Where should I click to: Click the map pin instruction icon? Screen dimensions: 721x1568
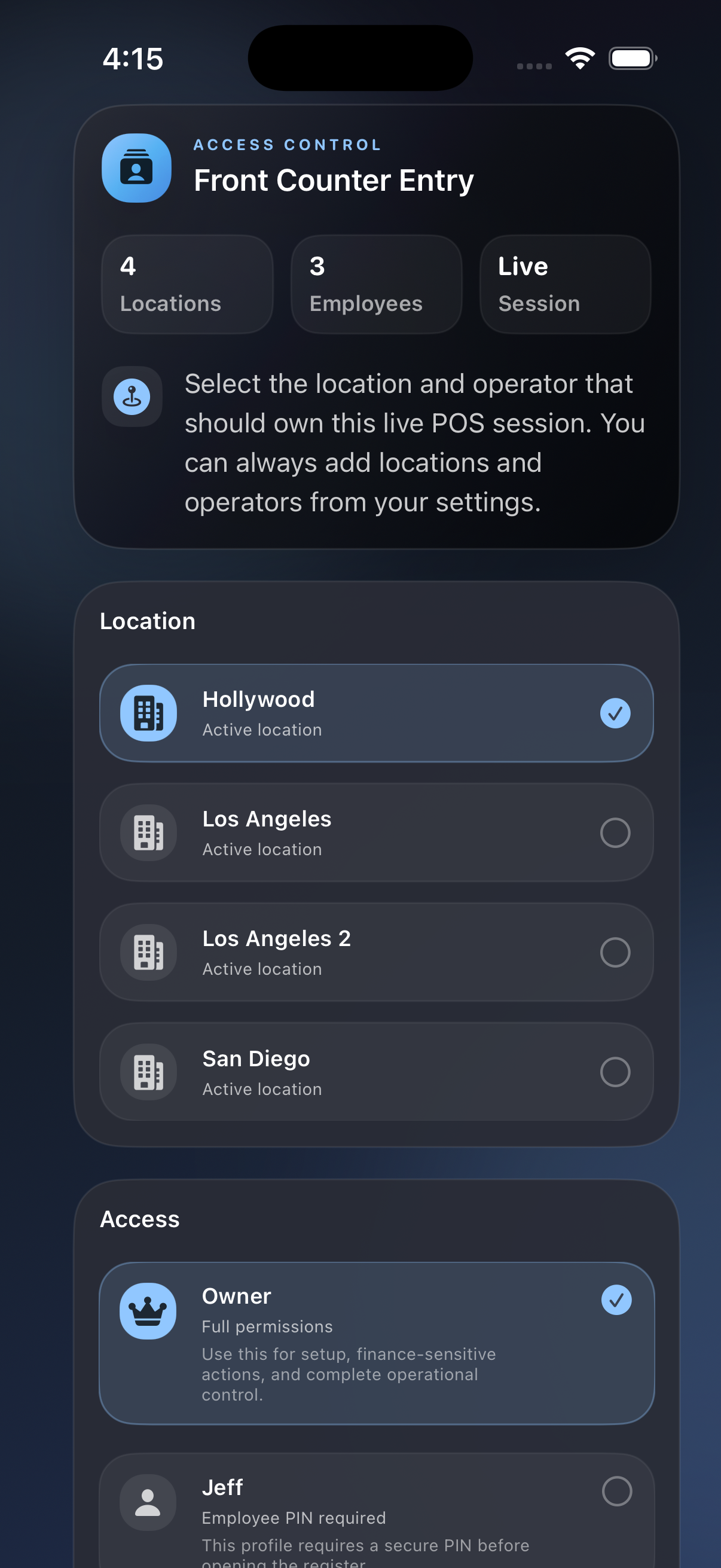(132, 396)
